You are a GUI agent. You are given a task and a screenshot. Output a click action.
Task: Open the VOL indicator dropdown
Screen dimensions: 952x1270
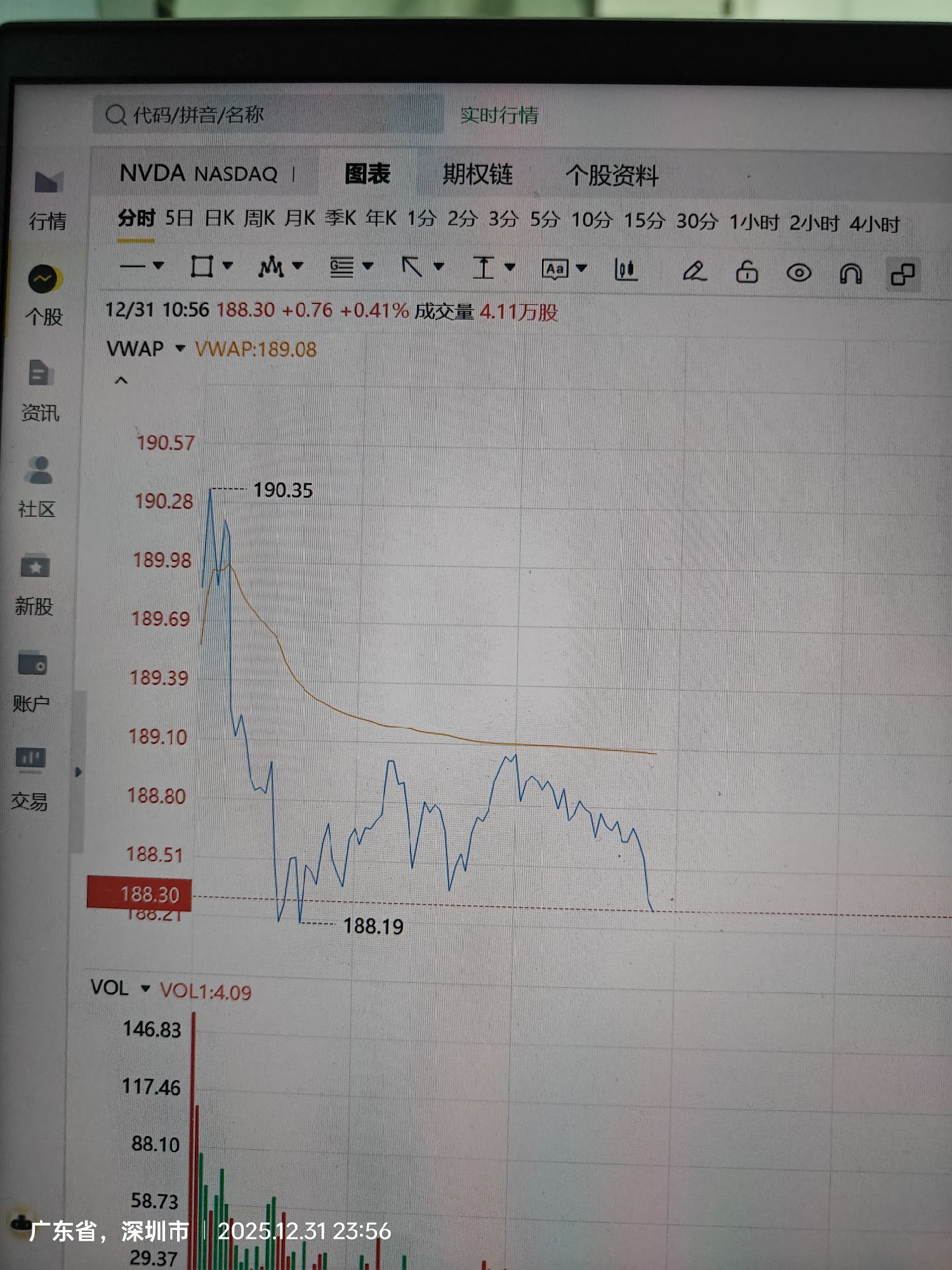tap(145, 989)
